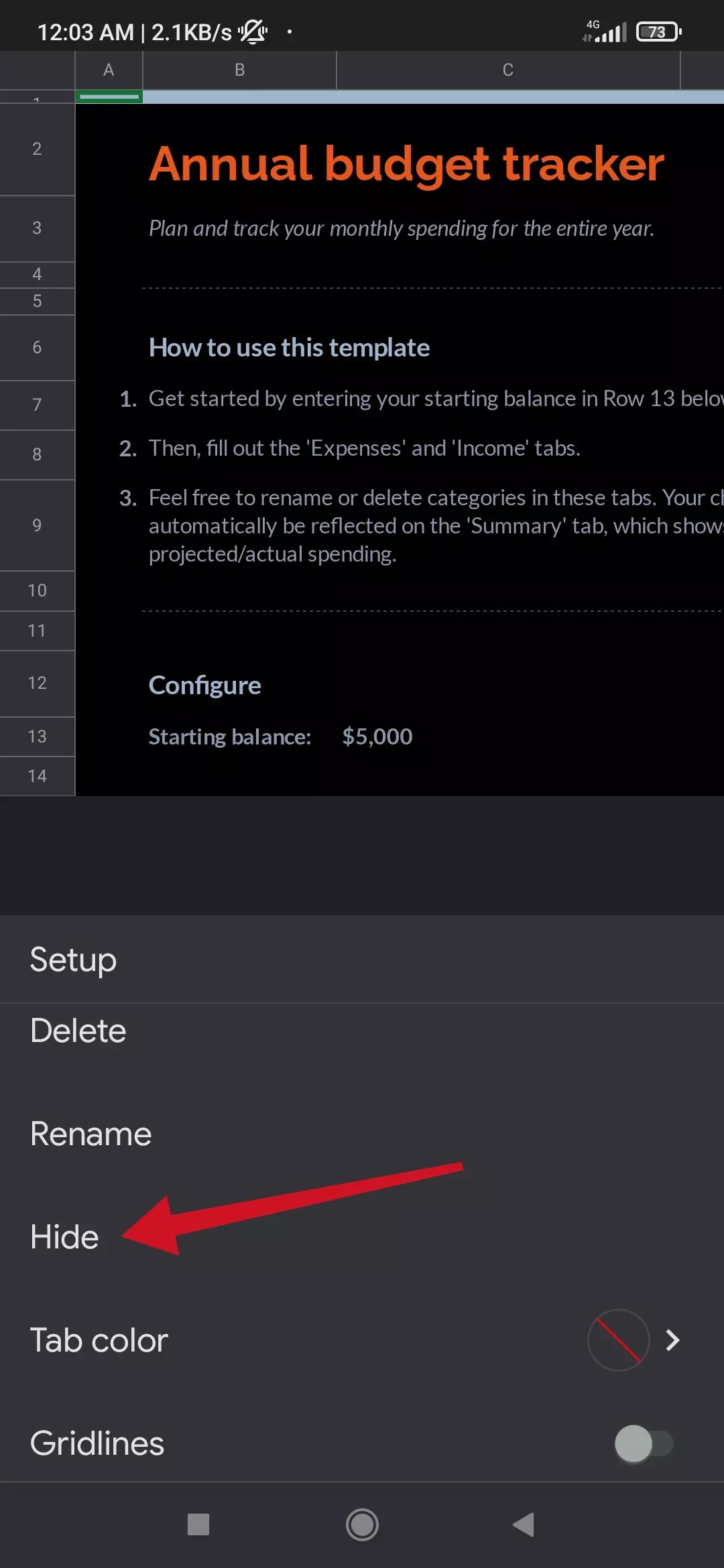Open recent apps view
The height and width of the screenshot is (1568, 724).
tap(198, 1524)
